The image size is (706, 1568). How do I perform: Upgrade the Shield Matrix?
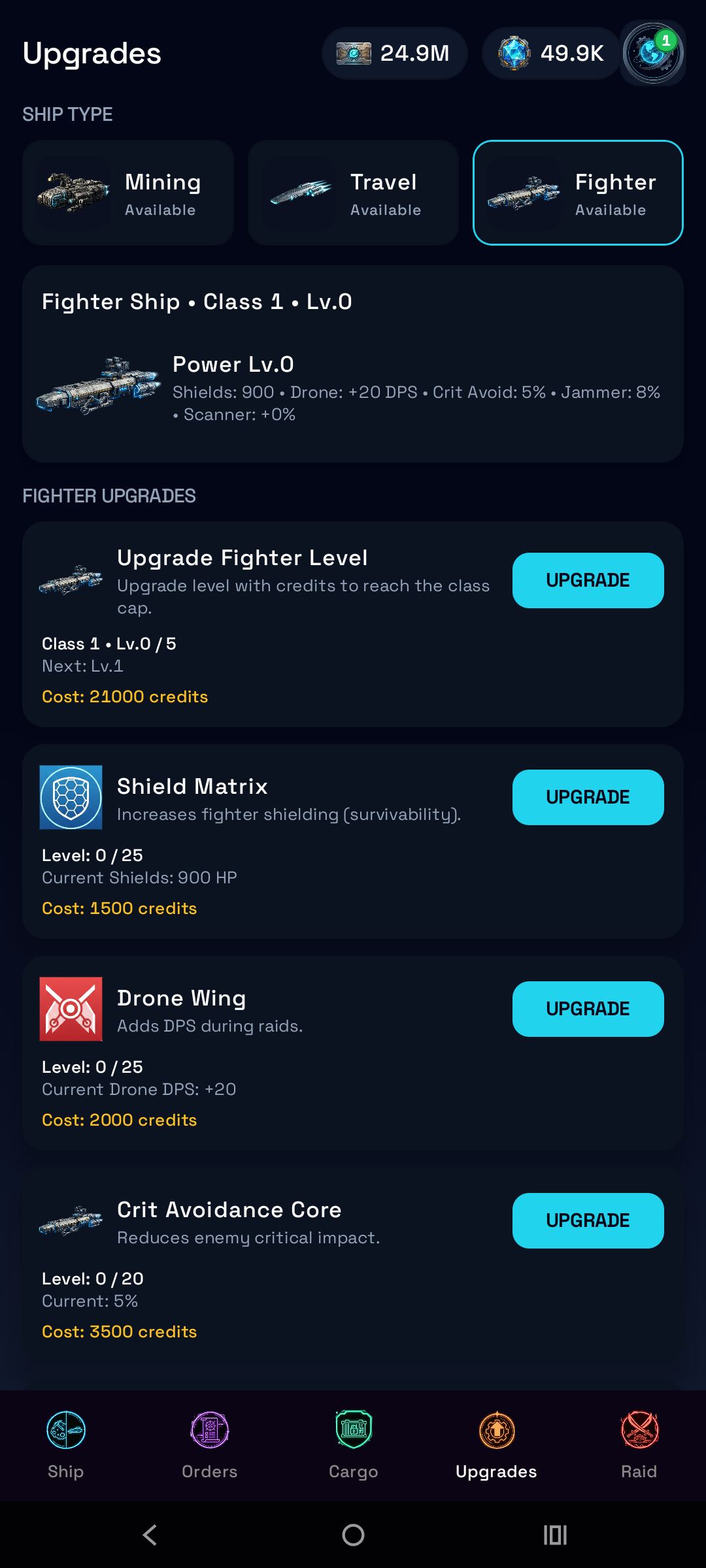pyautogui.click(x=588, y=797)
